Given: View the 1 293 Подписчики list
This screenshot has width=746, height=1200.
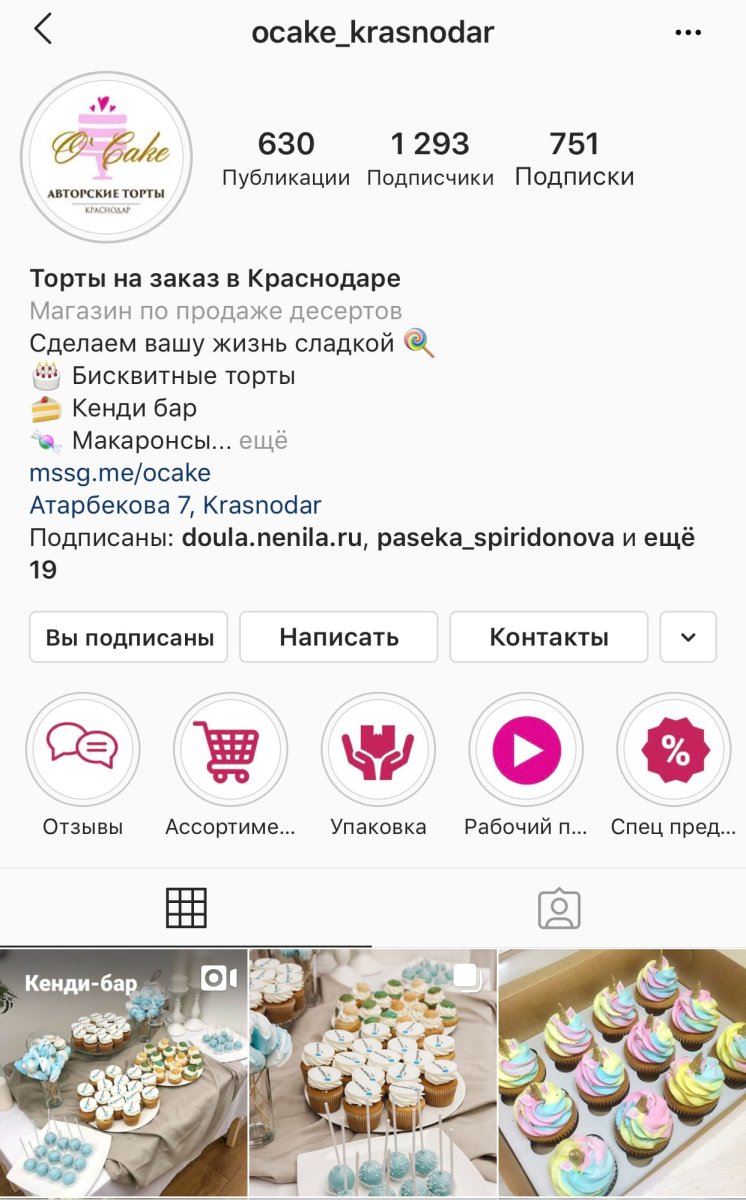Looking at the screenshot, I should [430, 159].
